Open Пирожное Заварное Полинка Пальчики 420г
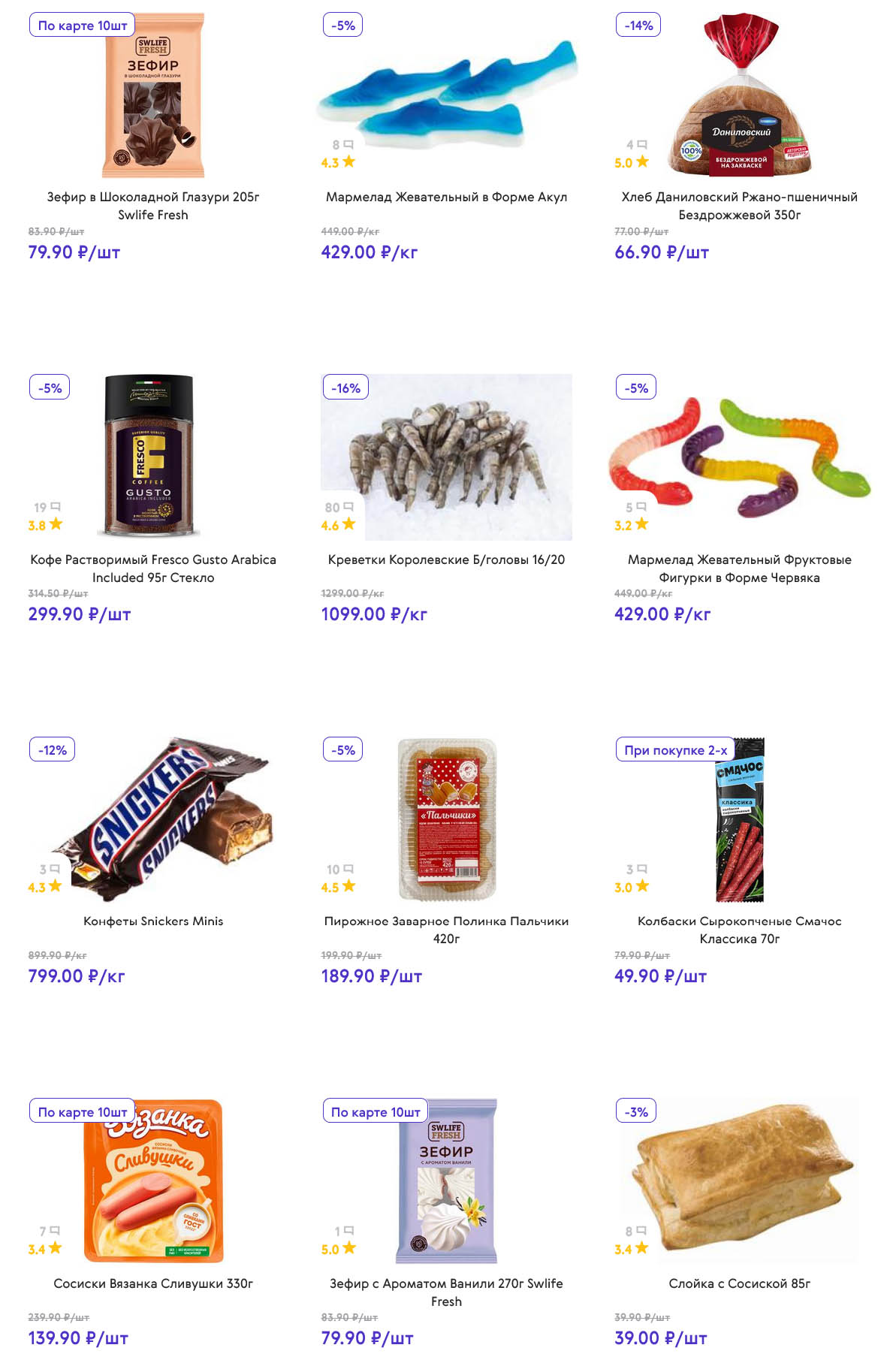The image size is (890, 1372). [x=446, y=929]
